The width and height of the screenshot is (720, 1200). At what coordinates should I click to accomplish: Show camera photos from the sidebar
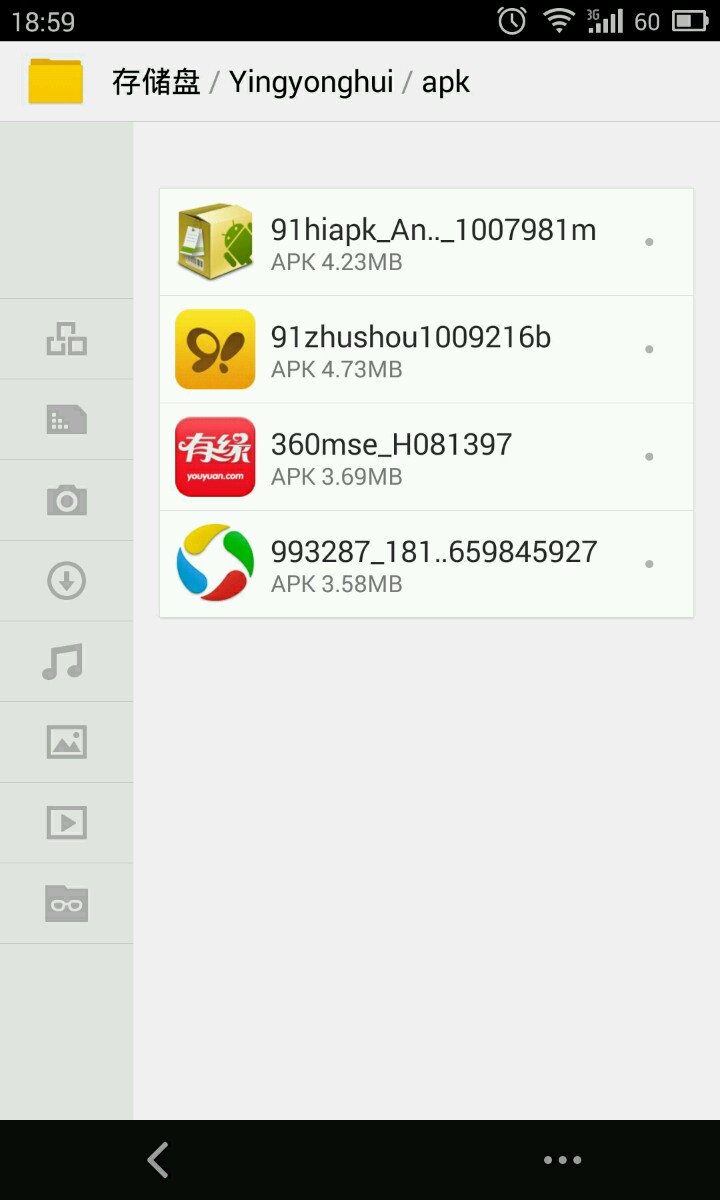pyautogui.click(x=66, y=500)
